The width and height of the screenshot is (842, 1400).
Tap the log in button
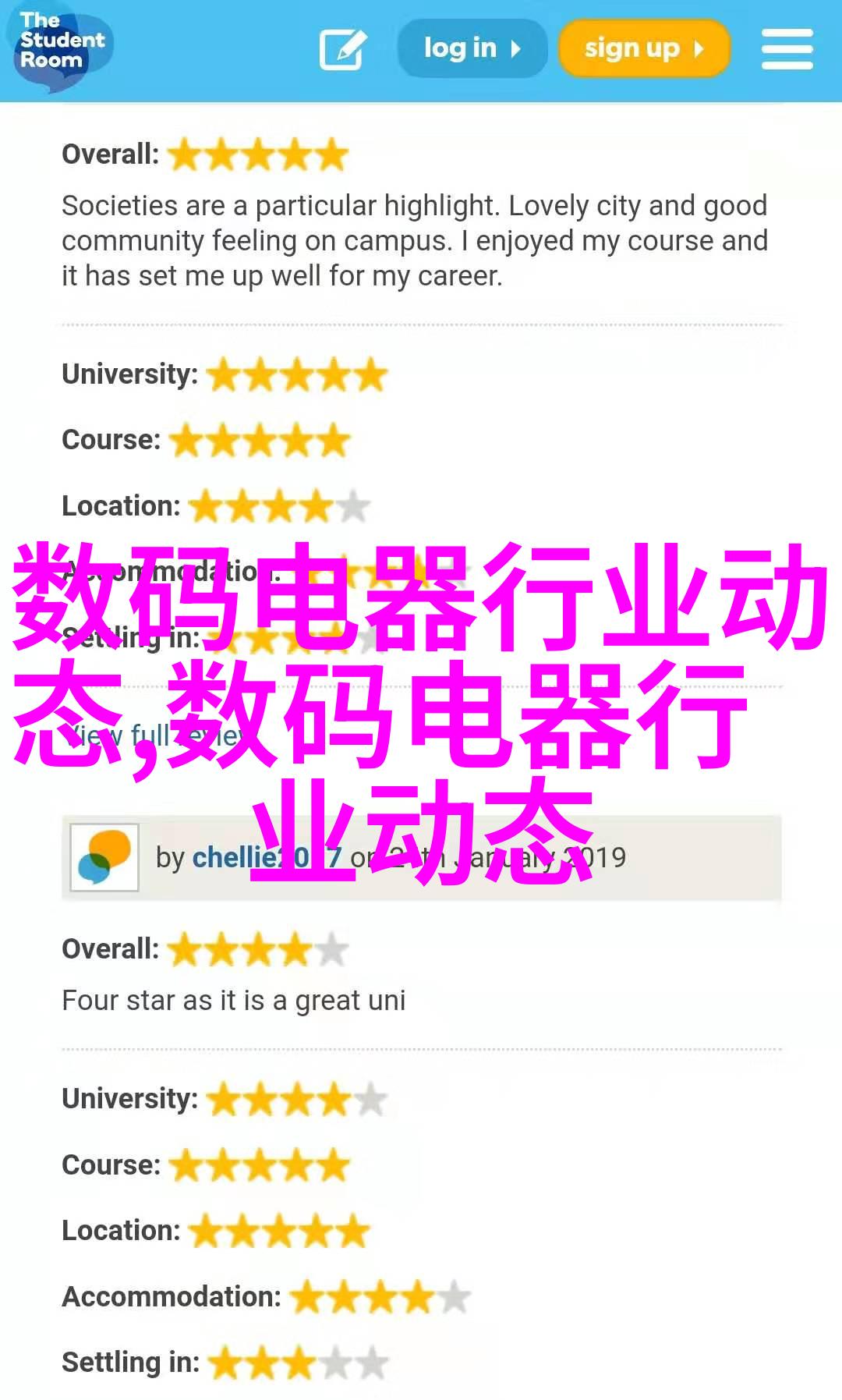472,48
